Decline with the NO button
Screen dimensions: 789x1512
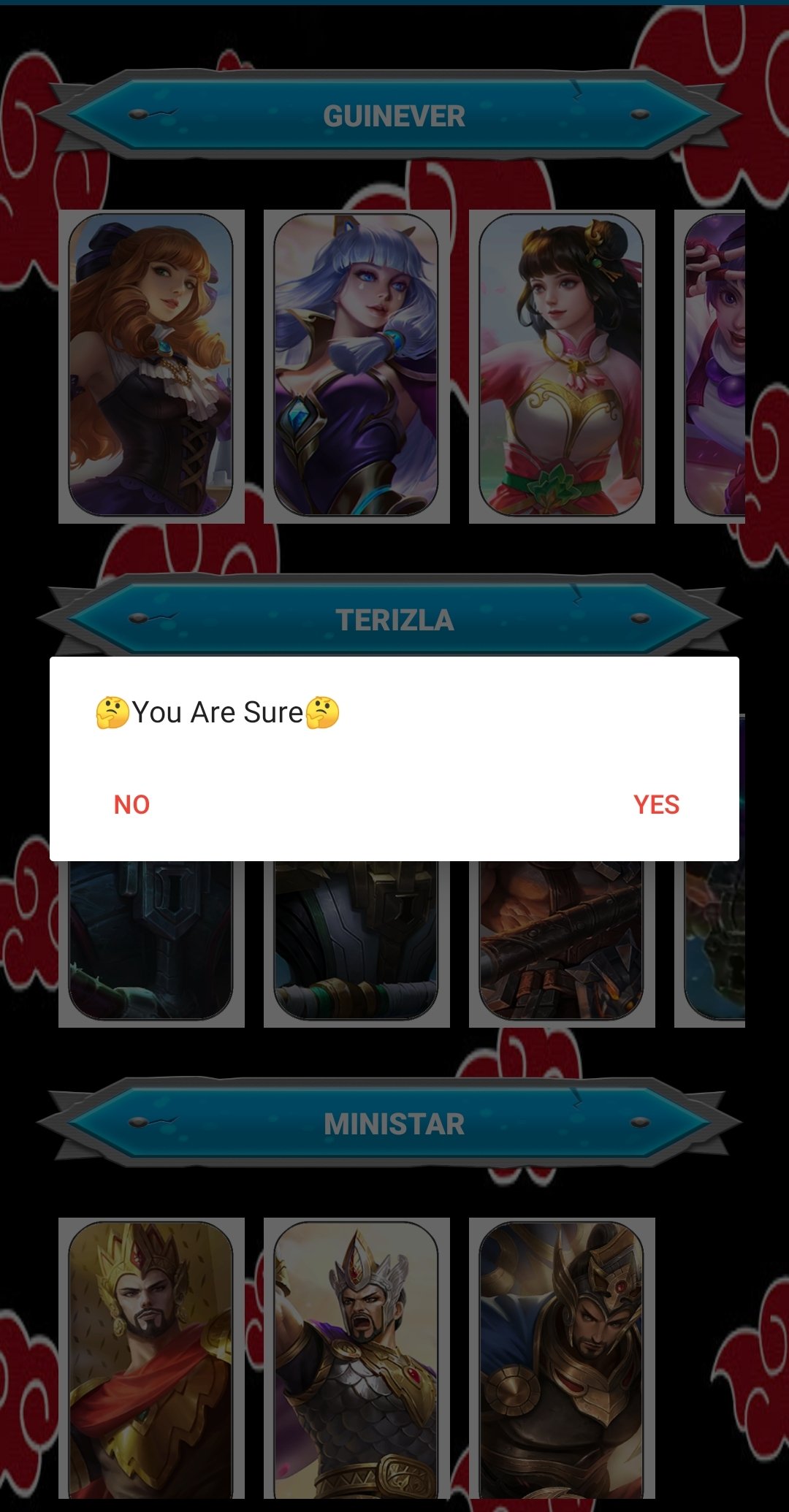point(132,805)
